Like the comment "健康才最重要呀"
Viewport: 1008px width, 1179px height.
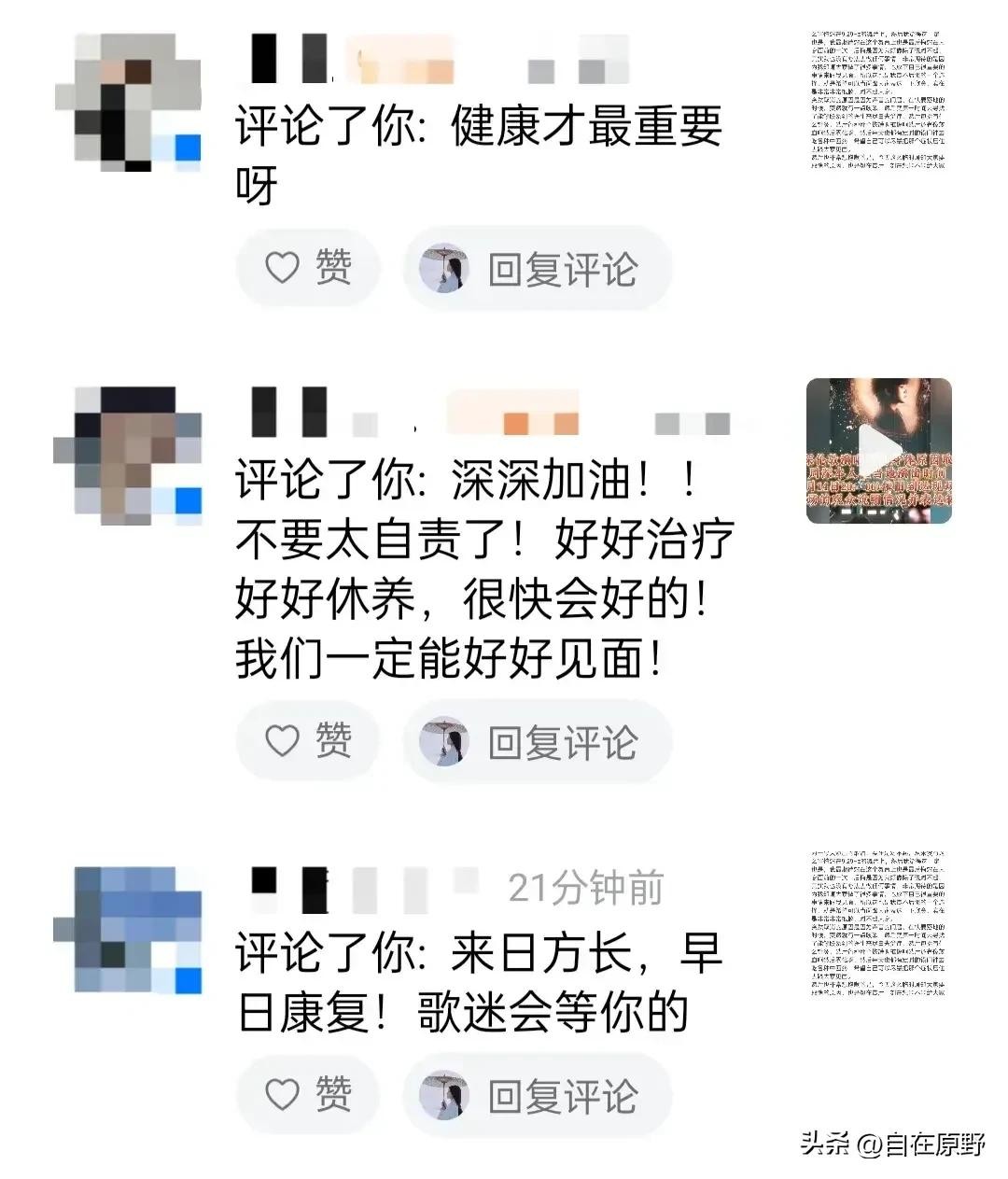308,269
